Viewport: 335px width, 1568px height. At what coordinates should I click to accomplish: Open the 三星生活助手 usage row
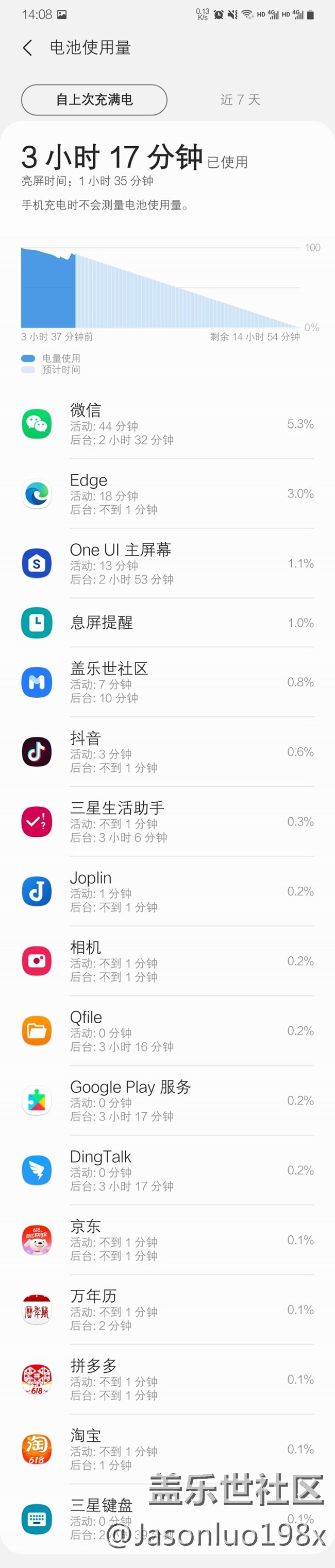click(x=167, y=822)
